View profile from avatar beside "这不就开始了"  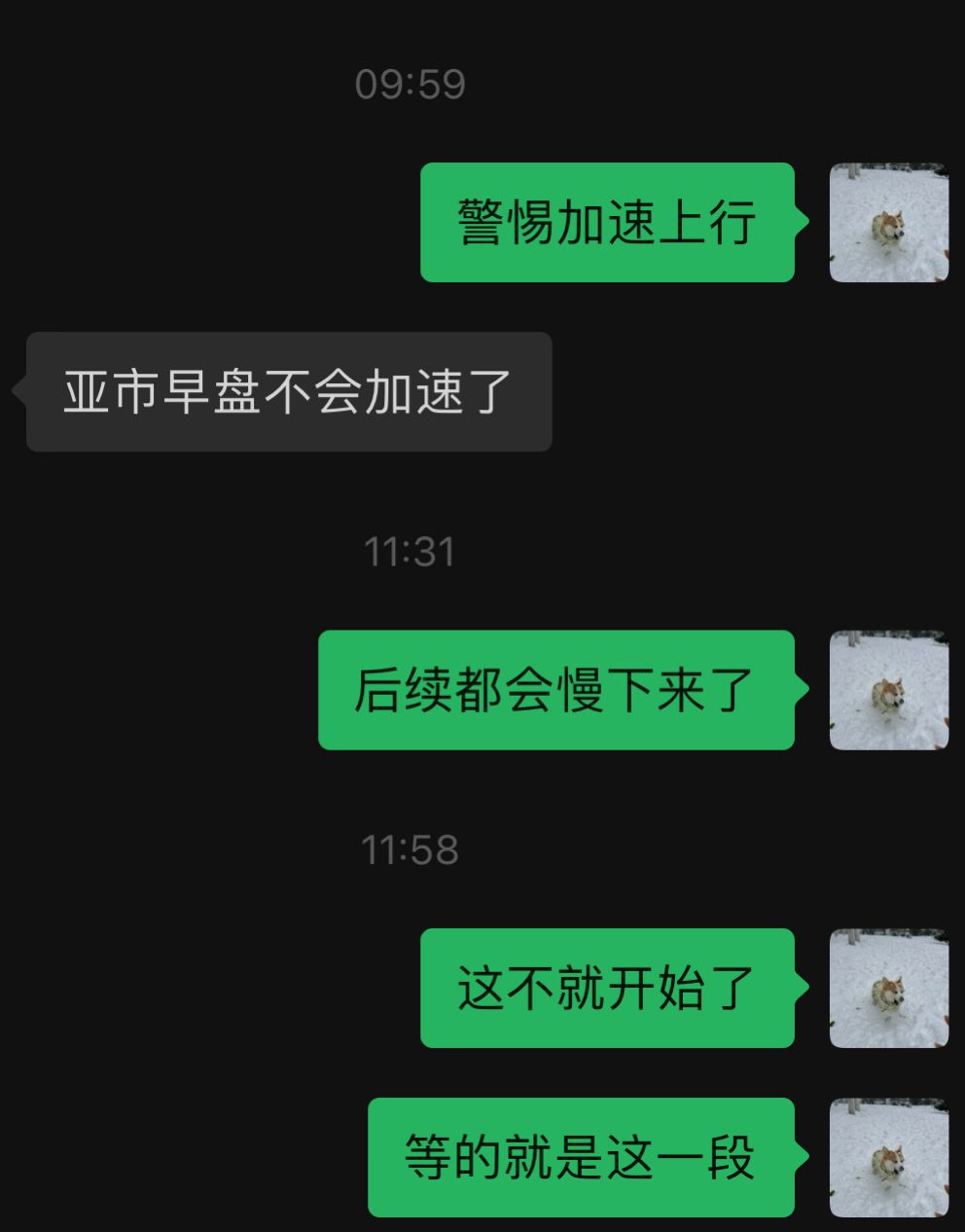coord(888,988)
